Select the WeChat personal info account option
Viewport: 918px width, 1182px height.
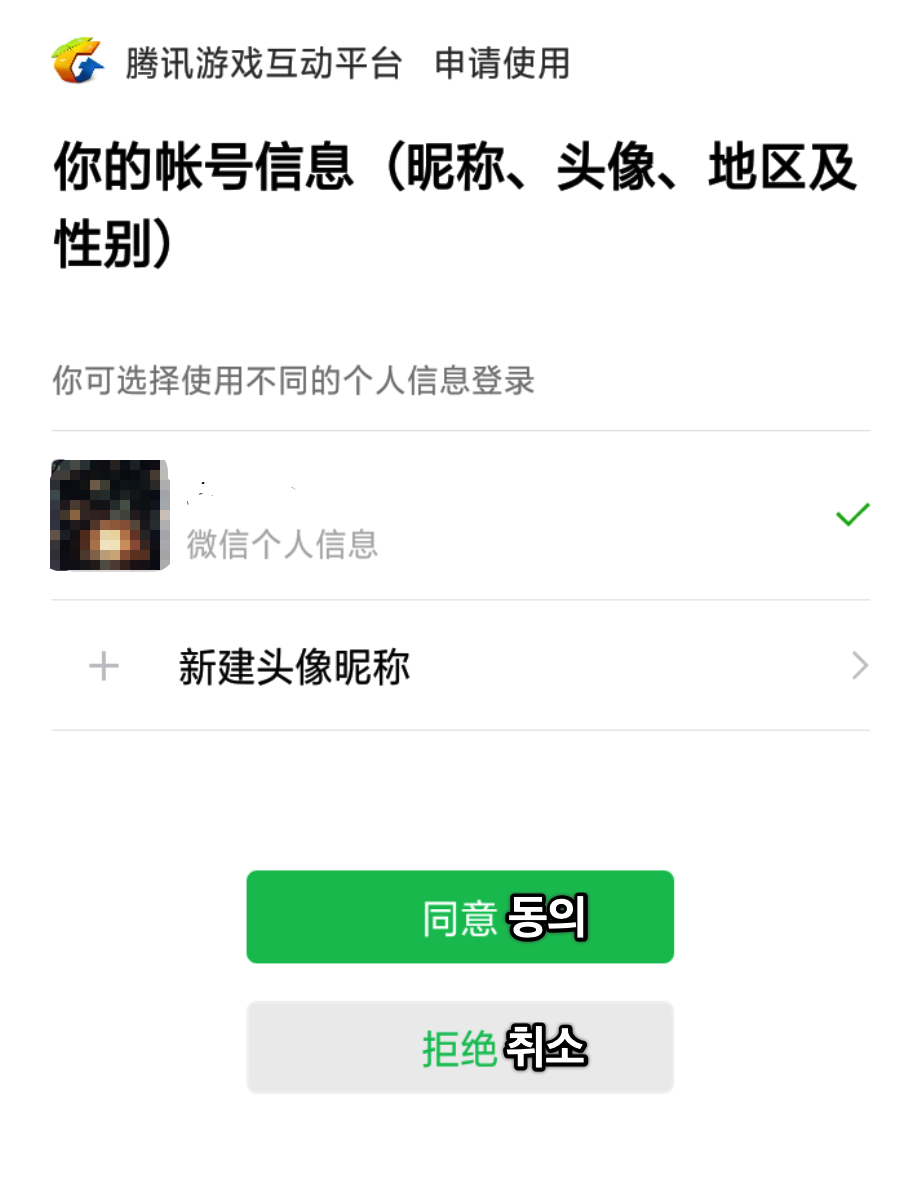(x=450, y=516)
